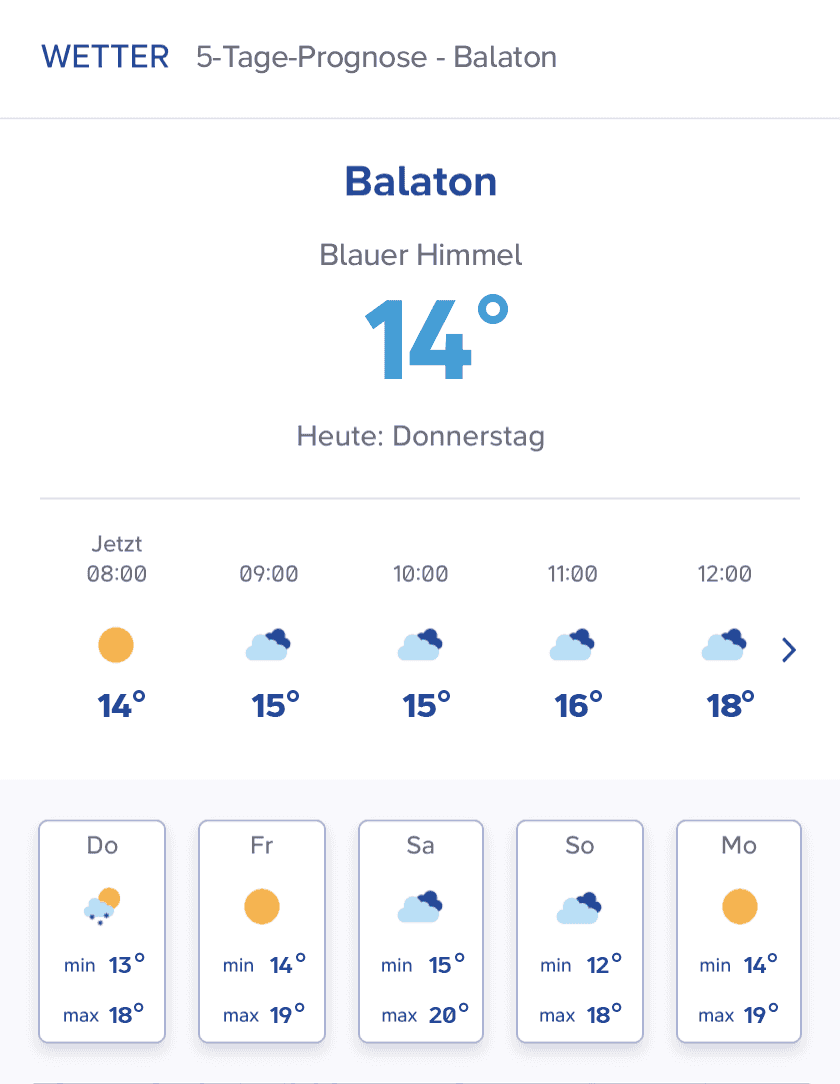
Task: Select the Do forecast card
Action: pyautogui.click(x=102, y=931)
